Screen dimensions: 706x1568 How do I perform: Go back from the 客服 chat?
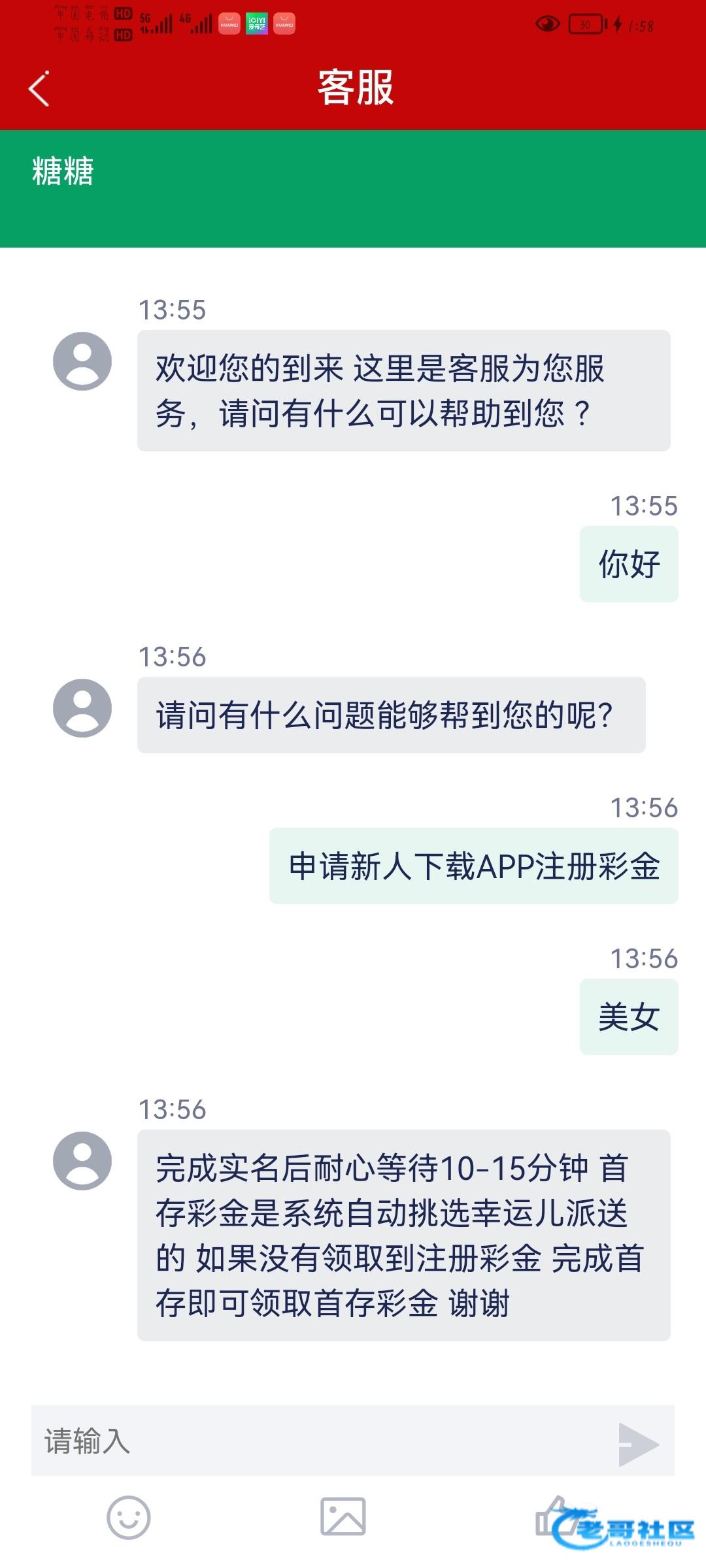[x=39, y=88]
